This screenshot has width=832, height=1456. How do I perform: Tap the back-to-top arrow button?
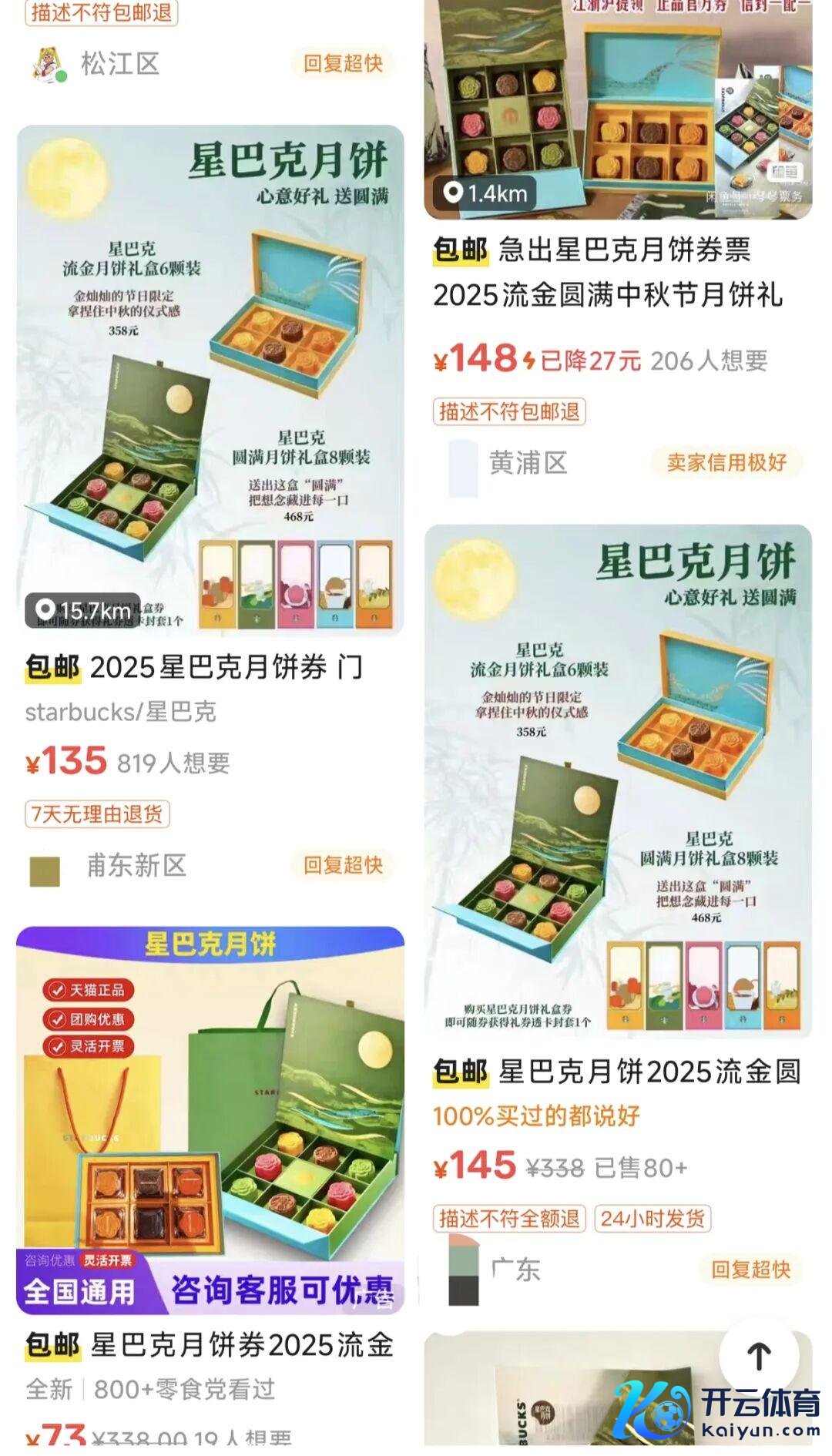[759, 1357]
